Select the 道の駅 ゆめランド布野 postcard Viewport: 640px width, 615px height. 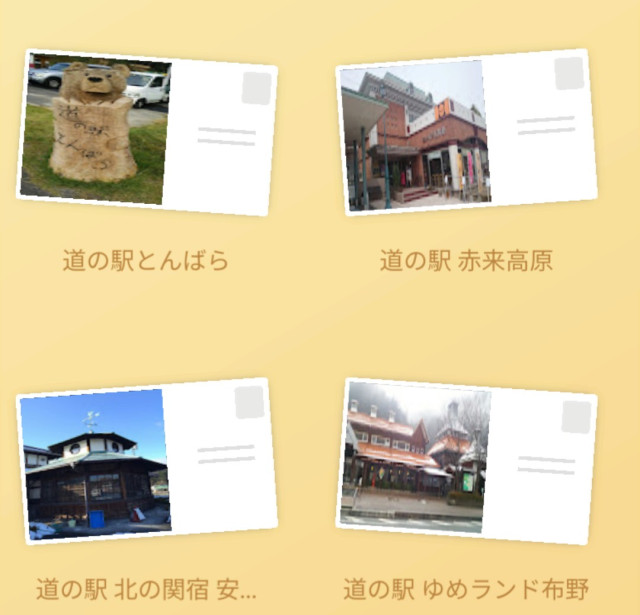[x=466, y=459]
